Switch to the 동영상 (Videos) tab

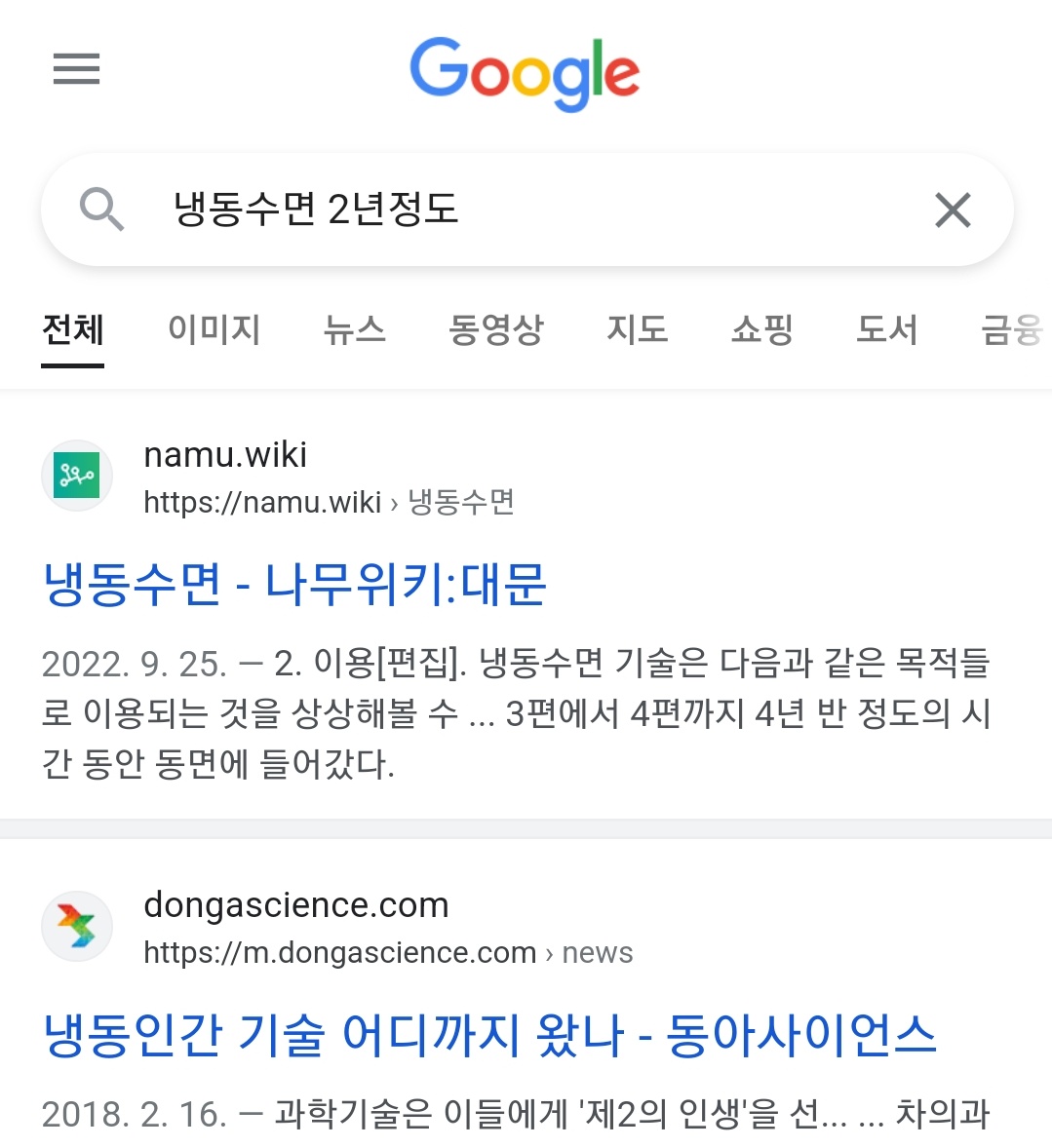tap(496, 330)
